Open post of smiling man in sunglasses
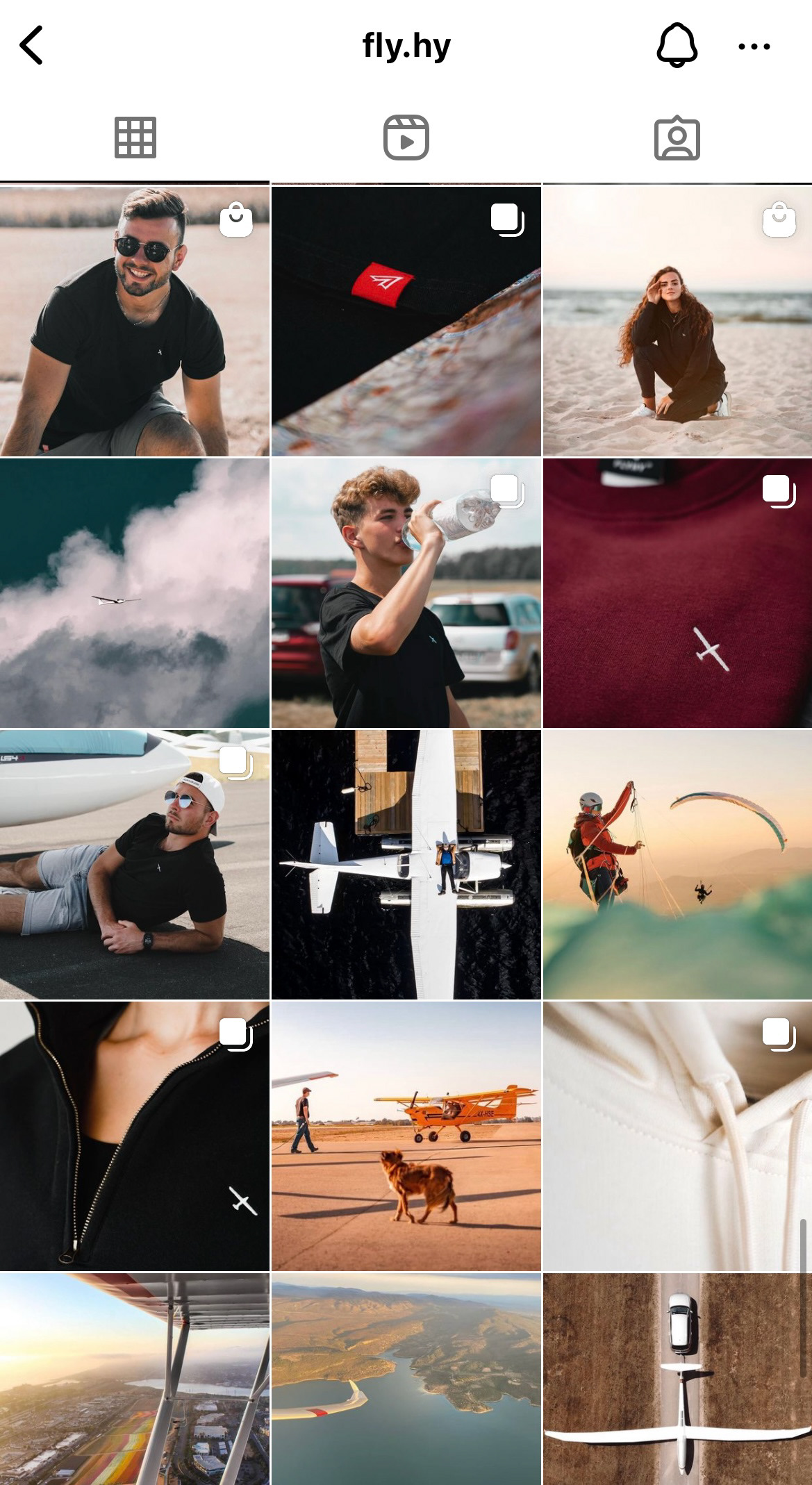 135,321
